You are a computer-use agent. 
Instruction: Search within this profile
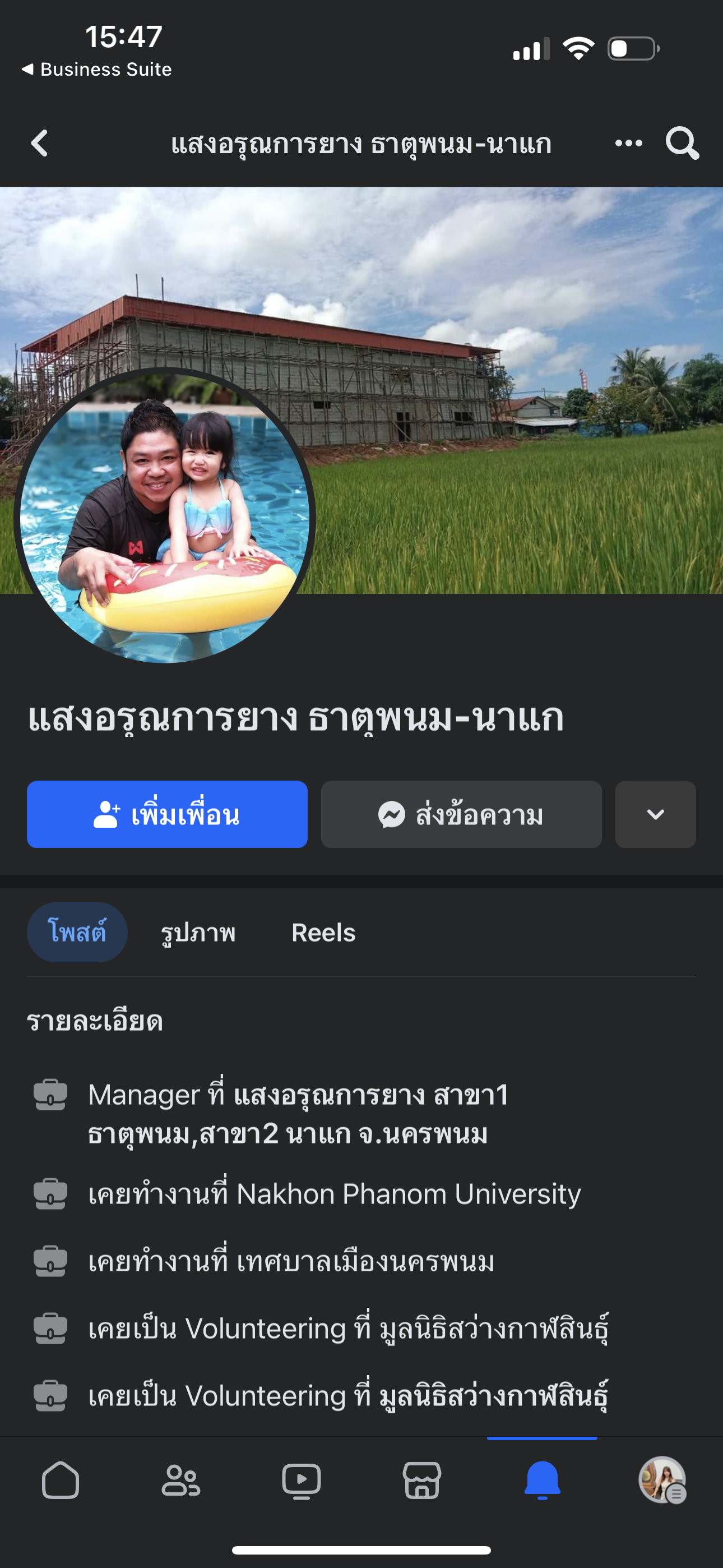[x=682, y=144]
